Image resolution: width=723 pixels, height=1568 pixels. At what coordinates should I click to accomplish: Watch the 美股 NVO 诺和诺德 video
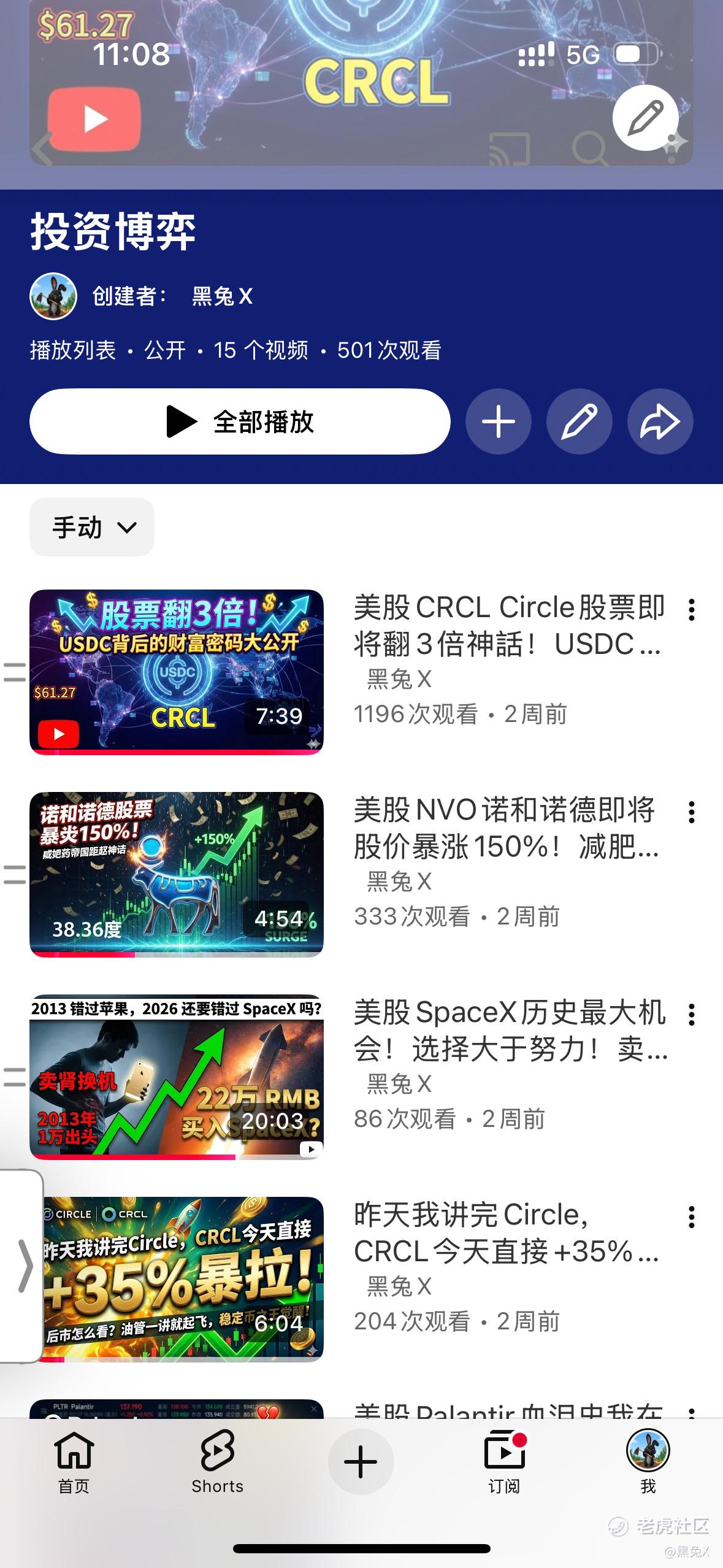177,874
